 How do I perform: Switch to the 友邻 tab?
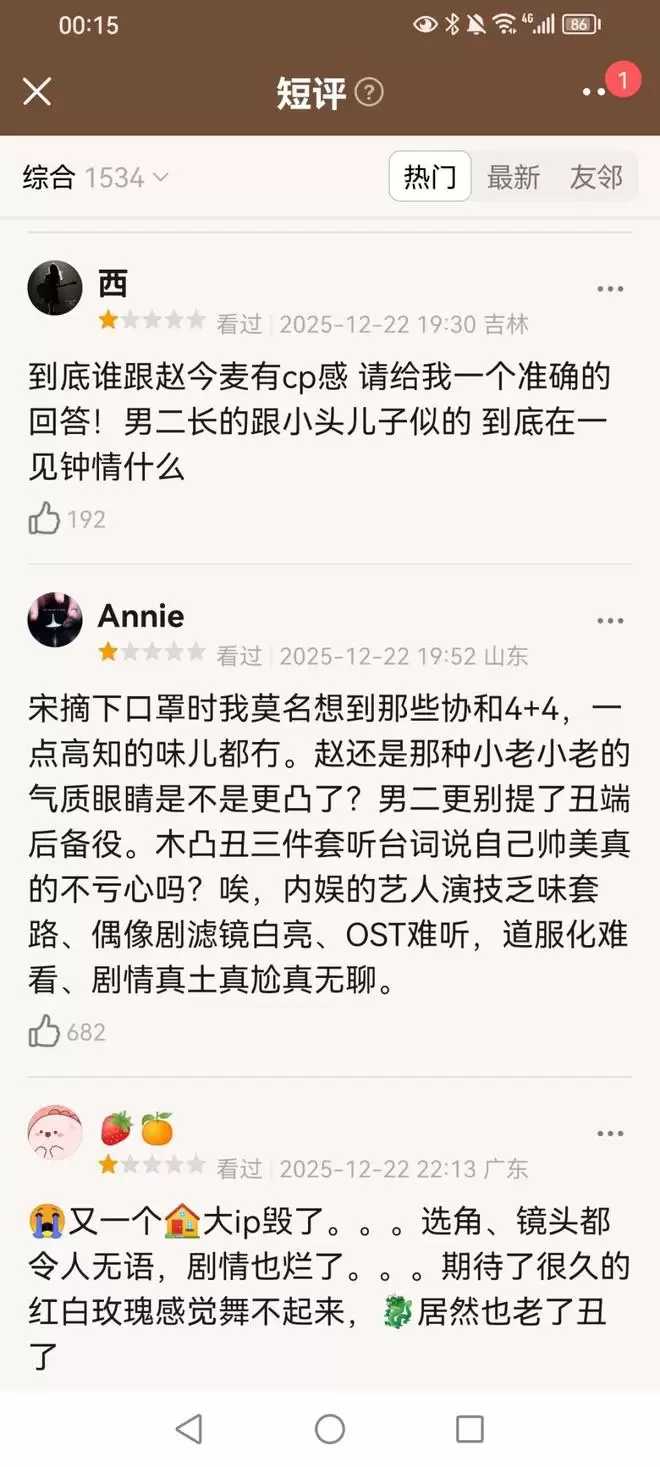(596, 178)
